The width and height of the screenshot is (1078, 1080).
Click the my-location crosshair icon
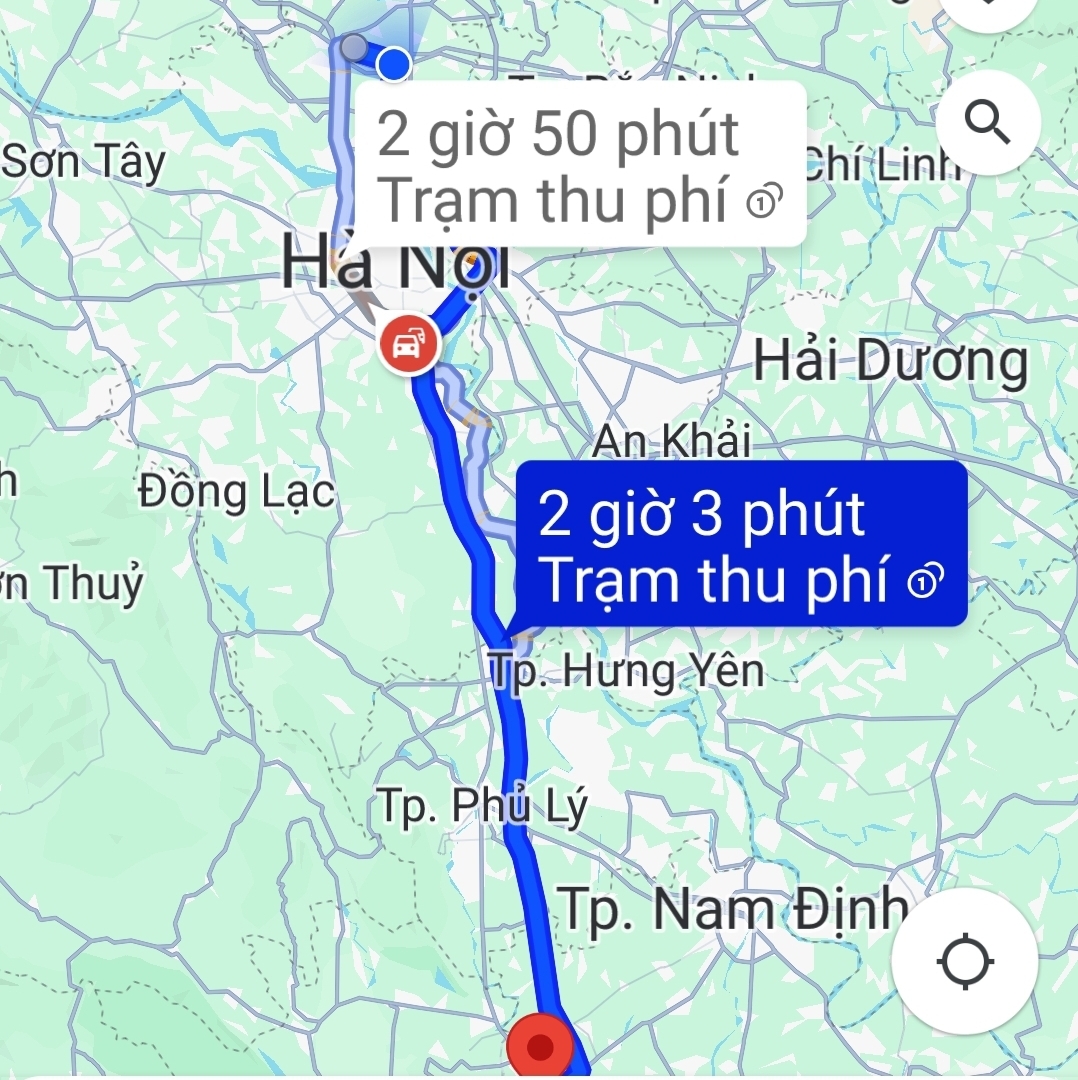(x=965, y=960)
